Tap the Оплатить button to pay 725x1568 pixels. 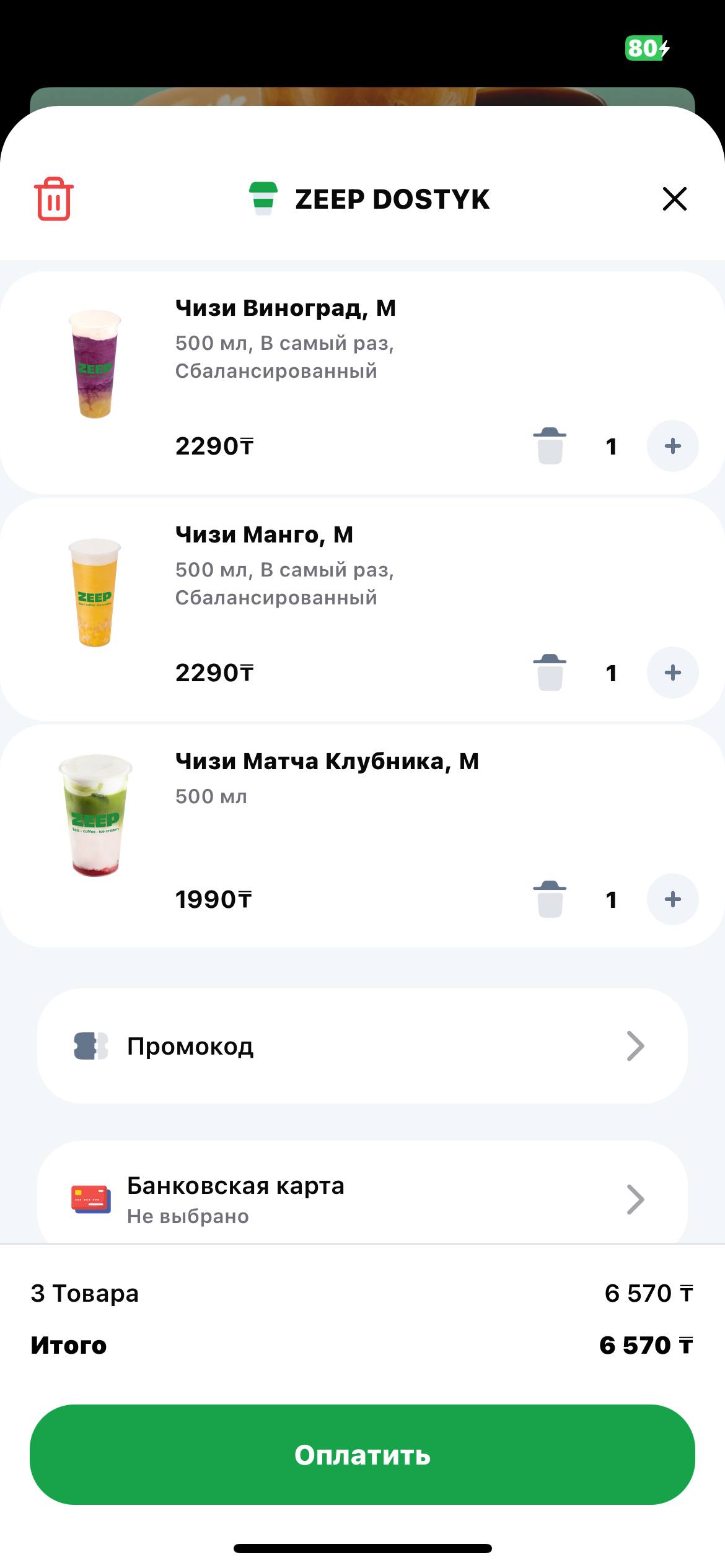pos(362,1455)
